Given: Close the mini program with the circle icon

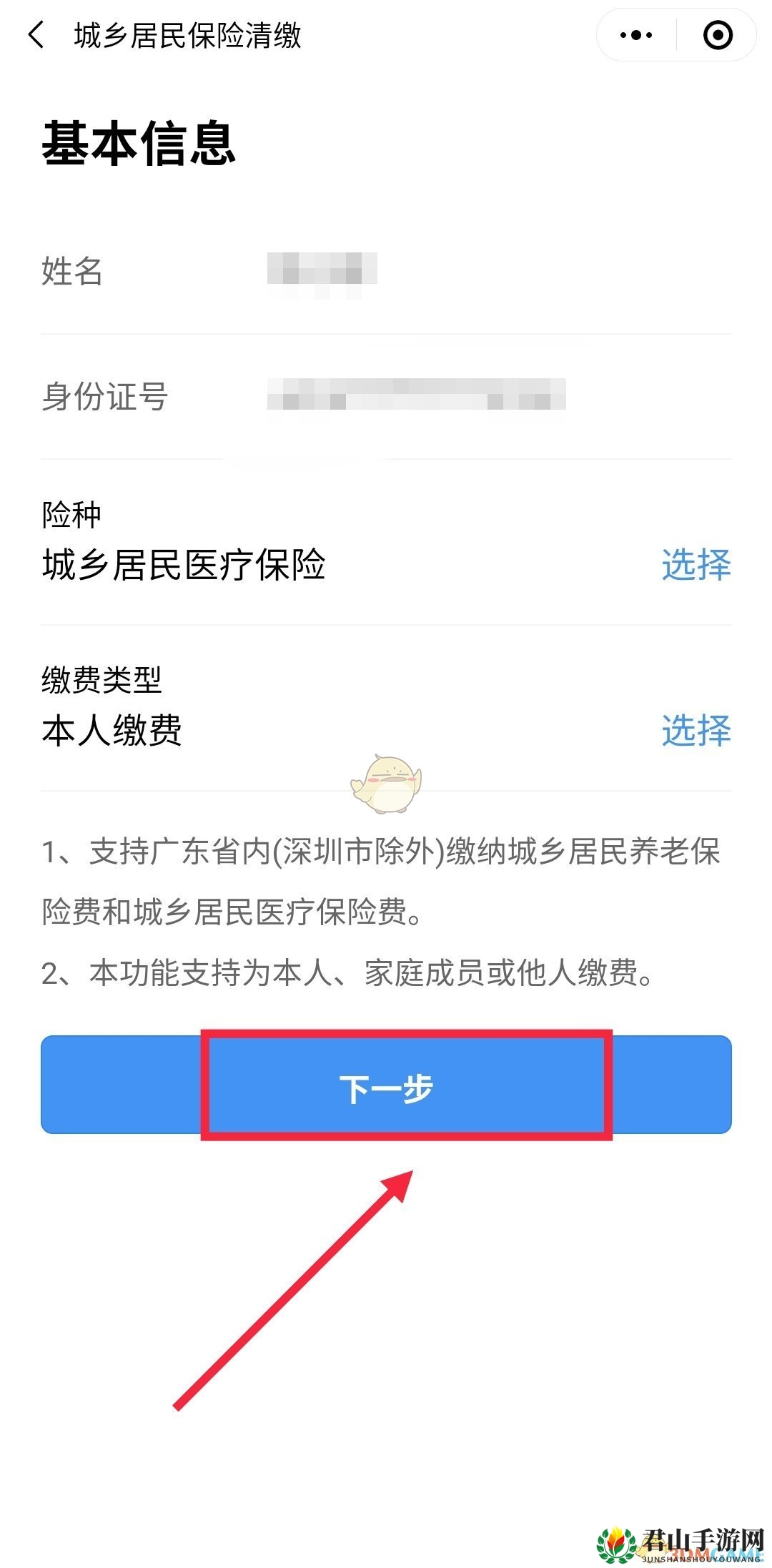Looking at the screenshot, I should (718, 35).
